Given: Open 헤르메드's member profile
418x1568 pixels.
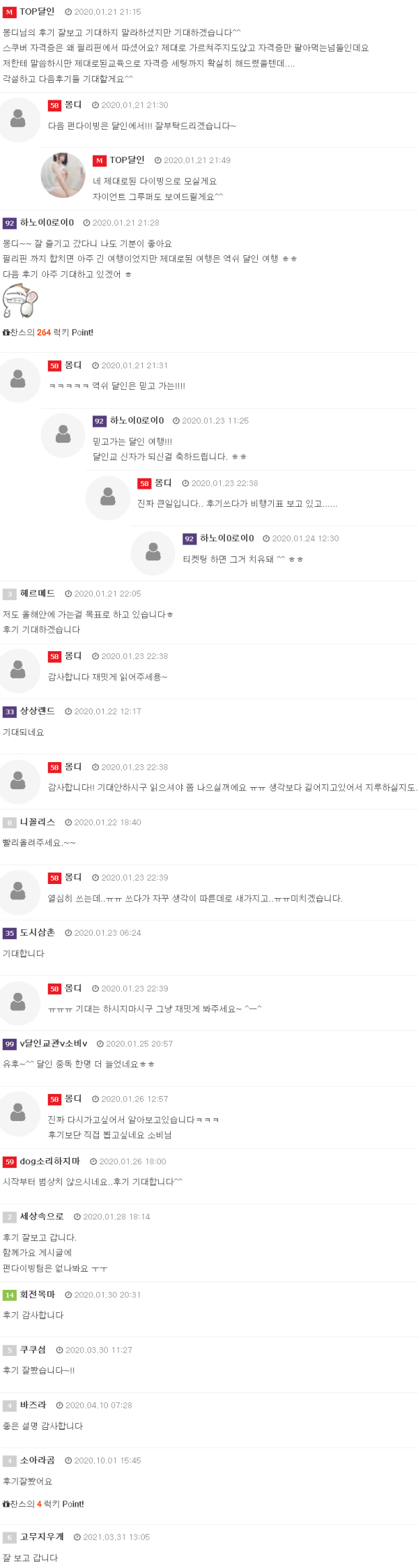Looking at the screenshot, I should [x=37, y=593].
